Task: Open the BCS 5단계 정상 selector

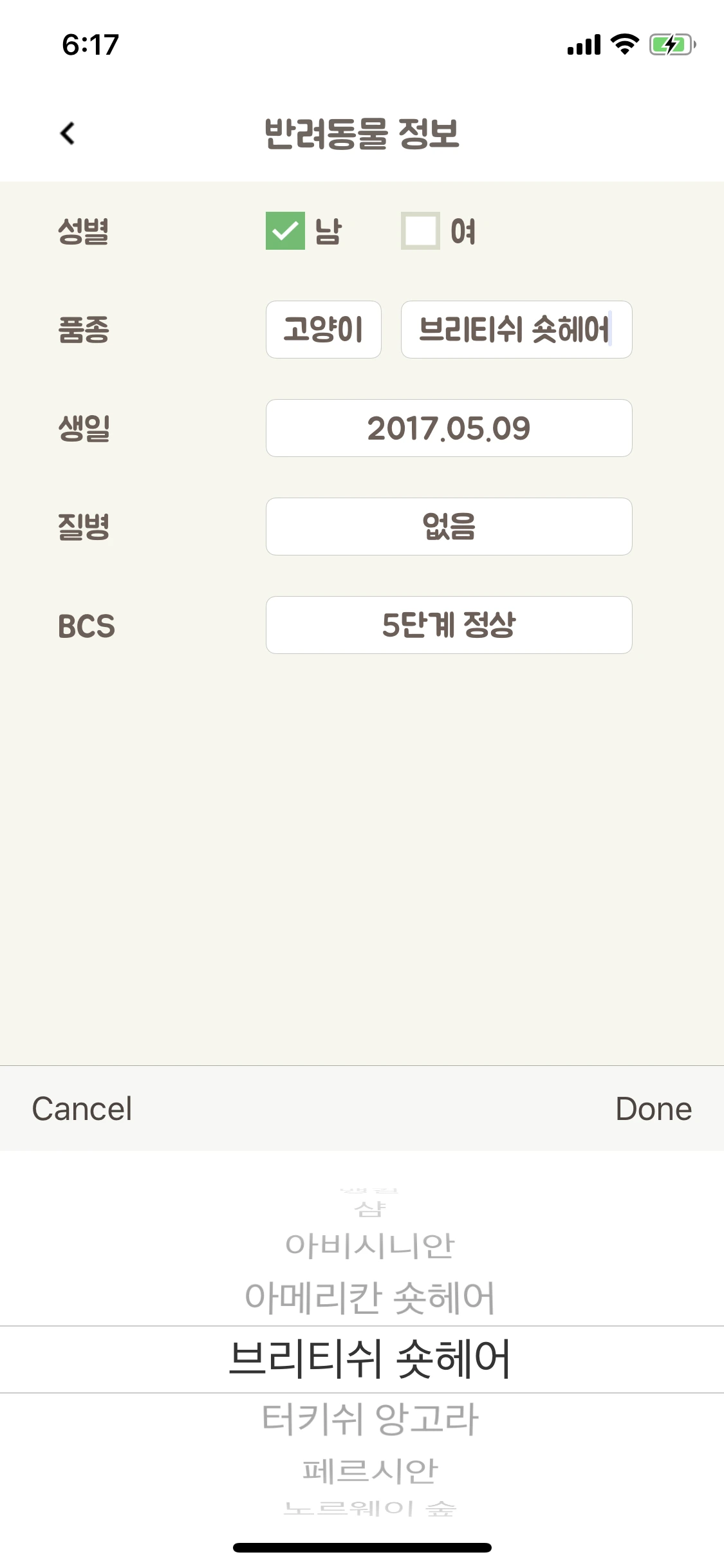Action: (x=449, y=625)
